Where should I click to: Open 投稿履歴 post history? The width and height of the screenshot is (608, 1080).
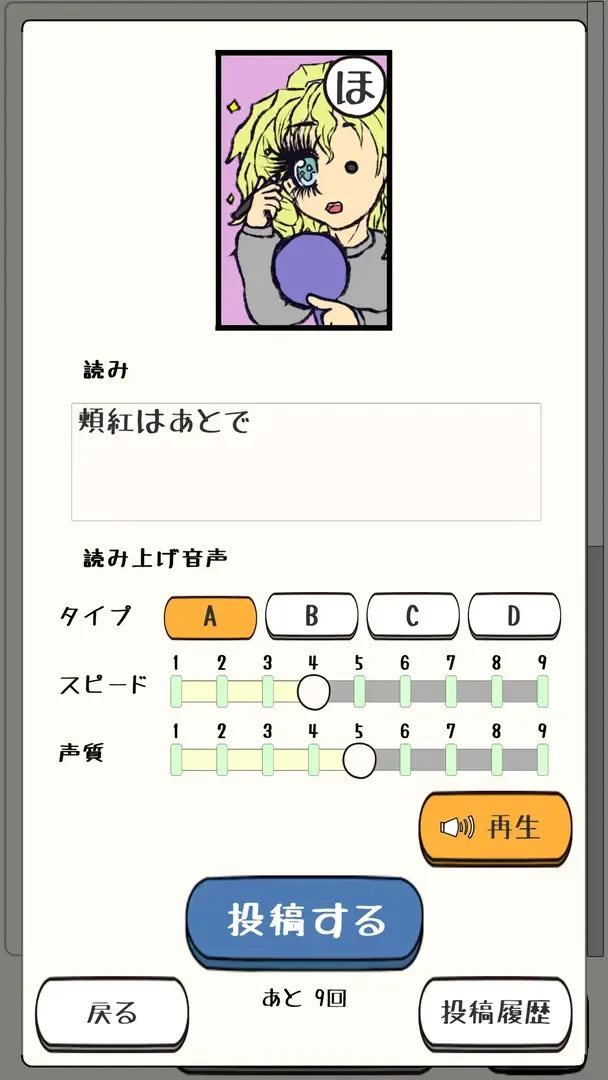[495, 1012]
